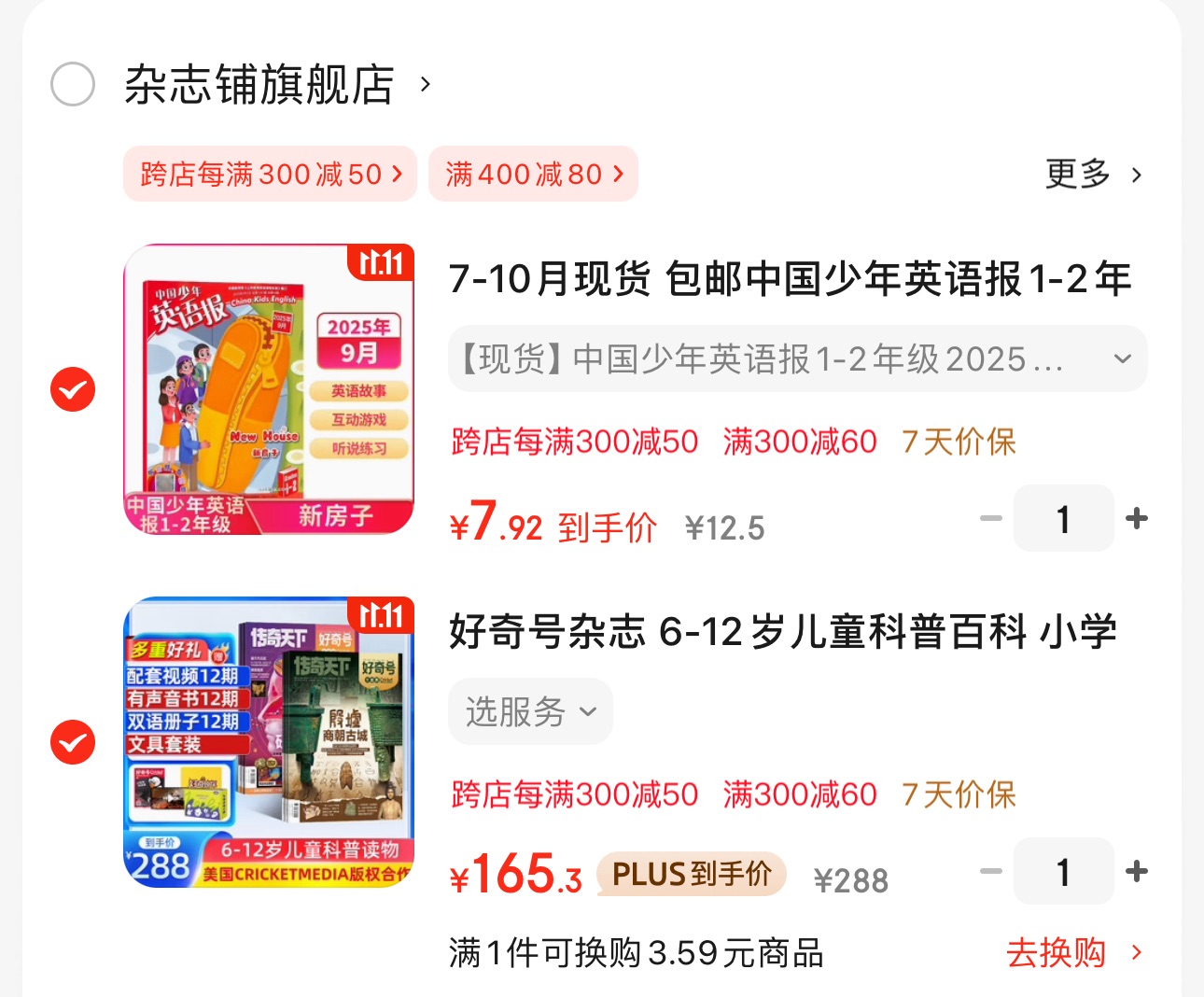Increase quantity of 中国少年英语报
The image size is (1204, 997).
[x=1137, y=518]
